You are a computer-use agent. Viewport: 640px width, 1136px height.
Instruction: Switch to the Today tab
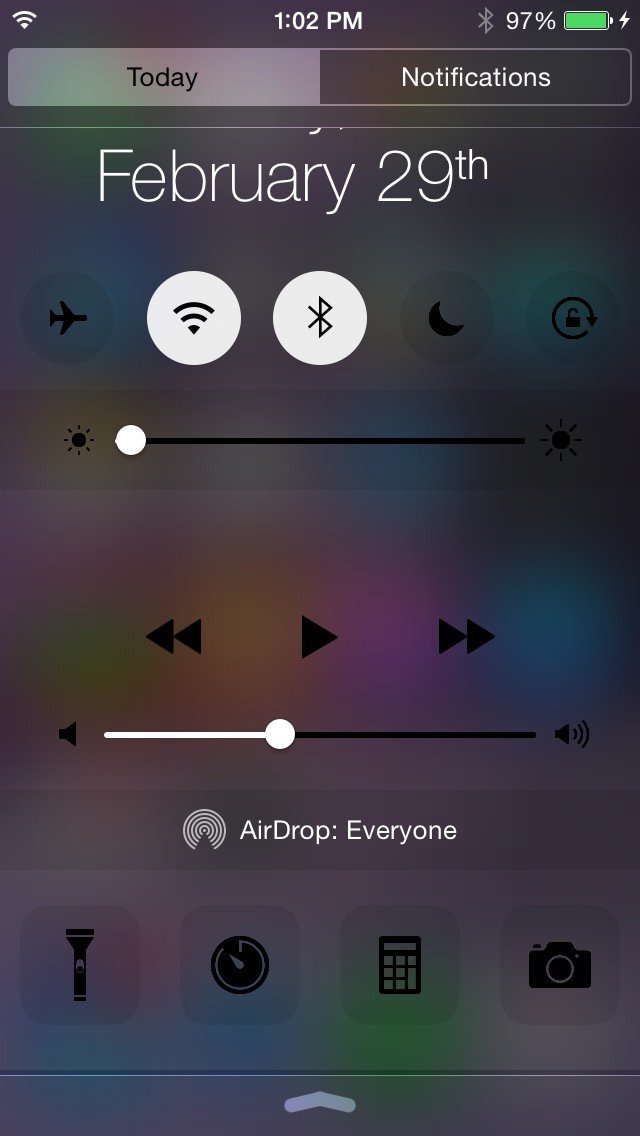[163, 78]
